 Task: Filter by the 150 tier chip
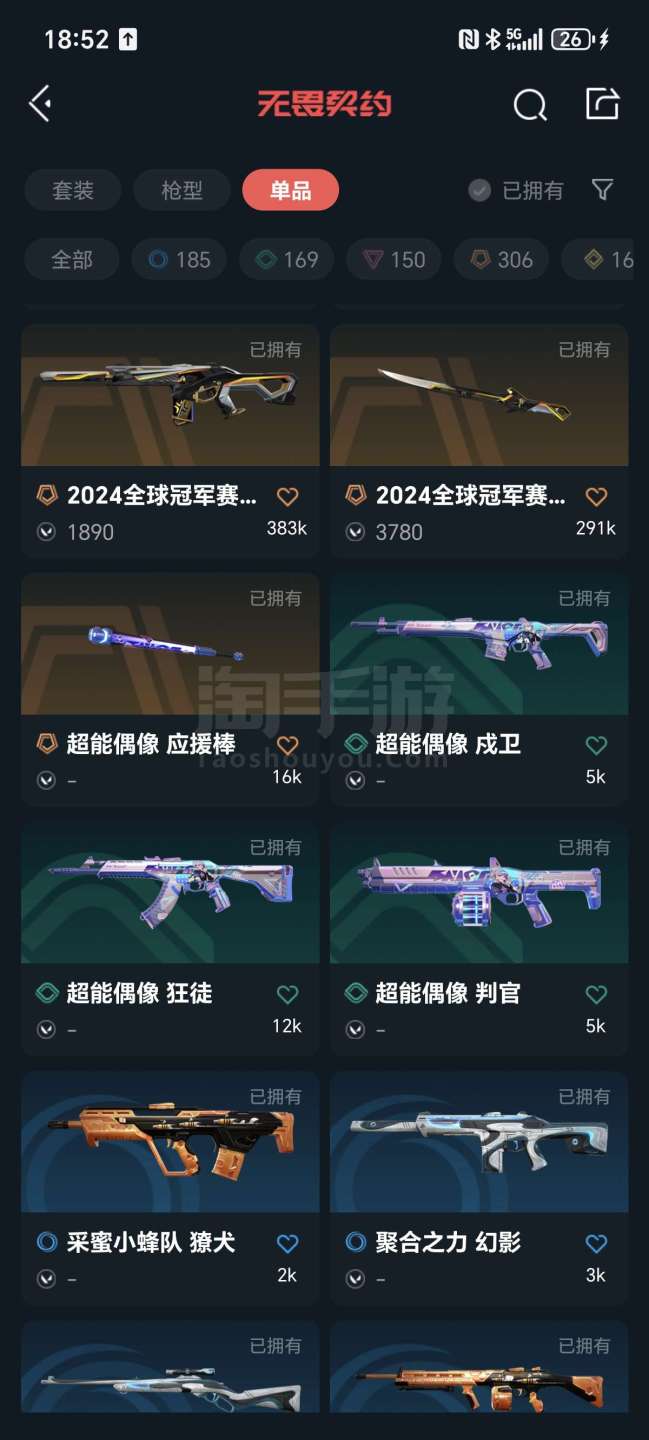point(394,260)
